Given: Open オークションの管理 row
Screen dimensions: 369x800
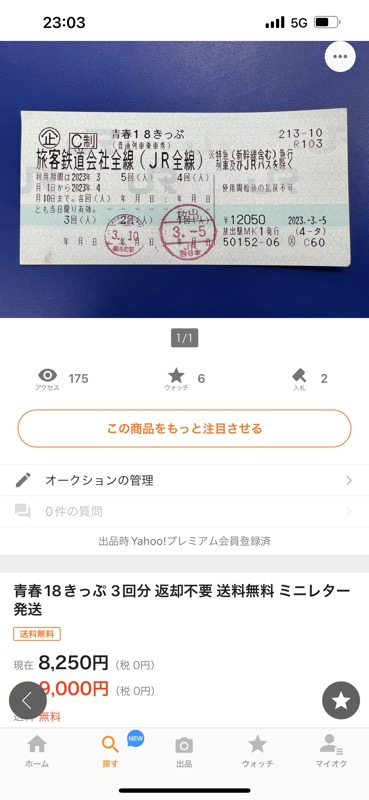Looking at the screenshot, I should (184, 480).
